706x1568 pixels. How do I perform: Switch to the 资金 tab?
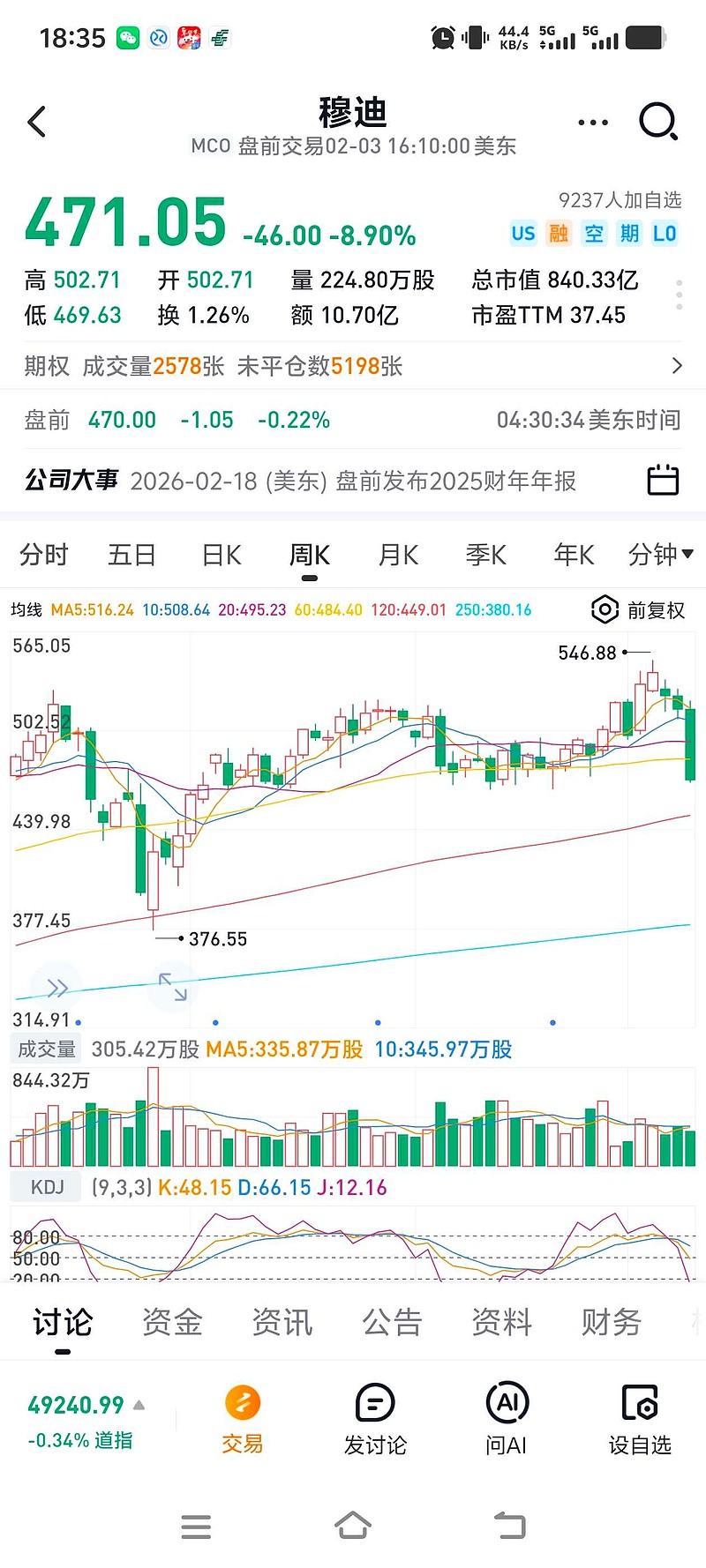pyautogui.click(x=172, y=1322)
